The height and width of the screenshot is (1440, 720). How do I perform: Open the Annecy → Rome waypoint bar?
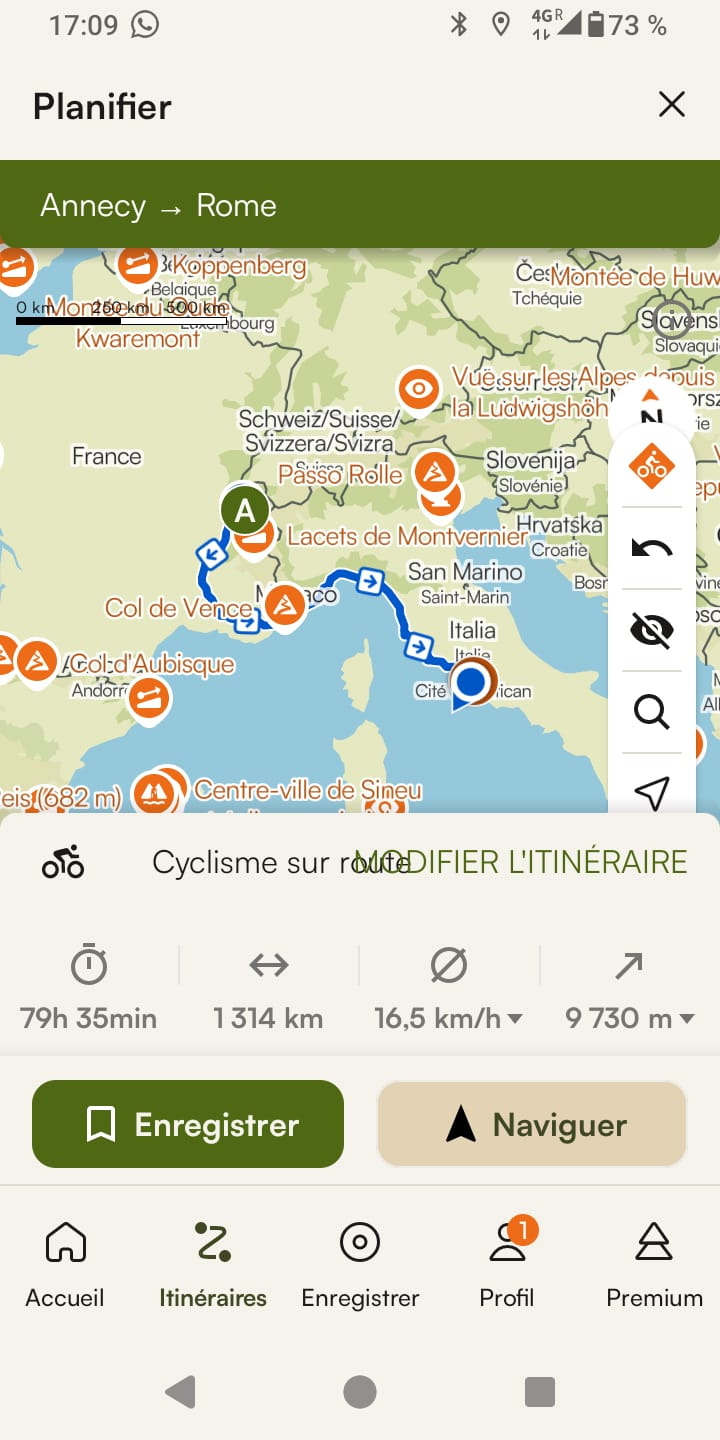pyautogui.click(x=360, y=206)
